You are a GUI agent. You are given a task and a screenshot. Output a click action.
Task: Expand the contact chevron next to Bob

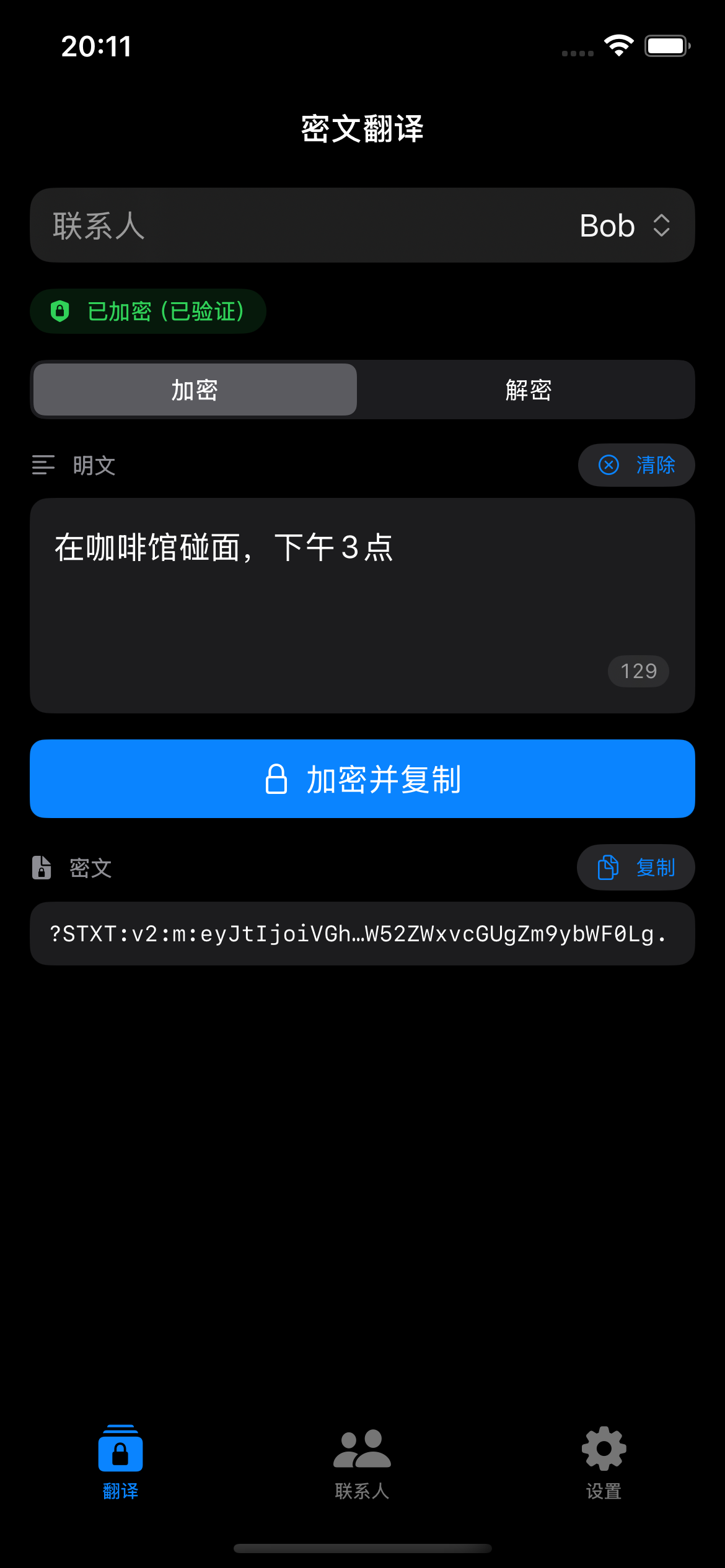point(662,225)
